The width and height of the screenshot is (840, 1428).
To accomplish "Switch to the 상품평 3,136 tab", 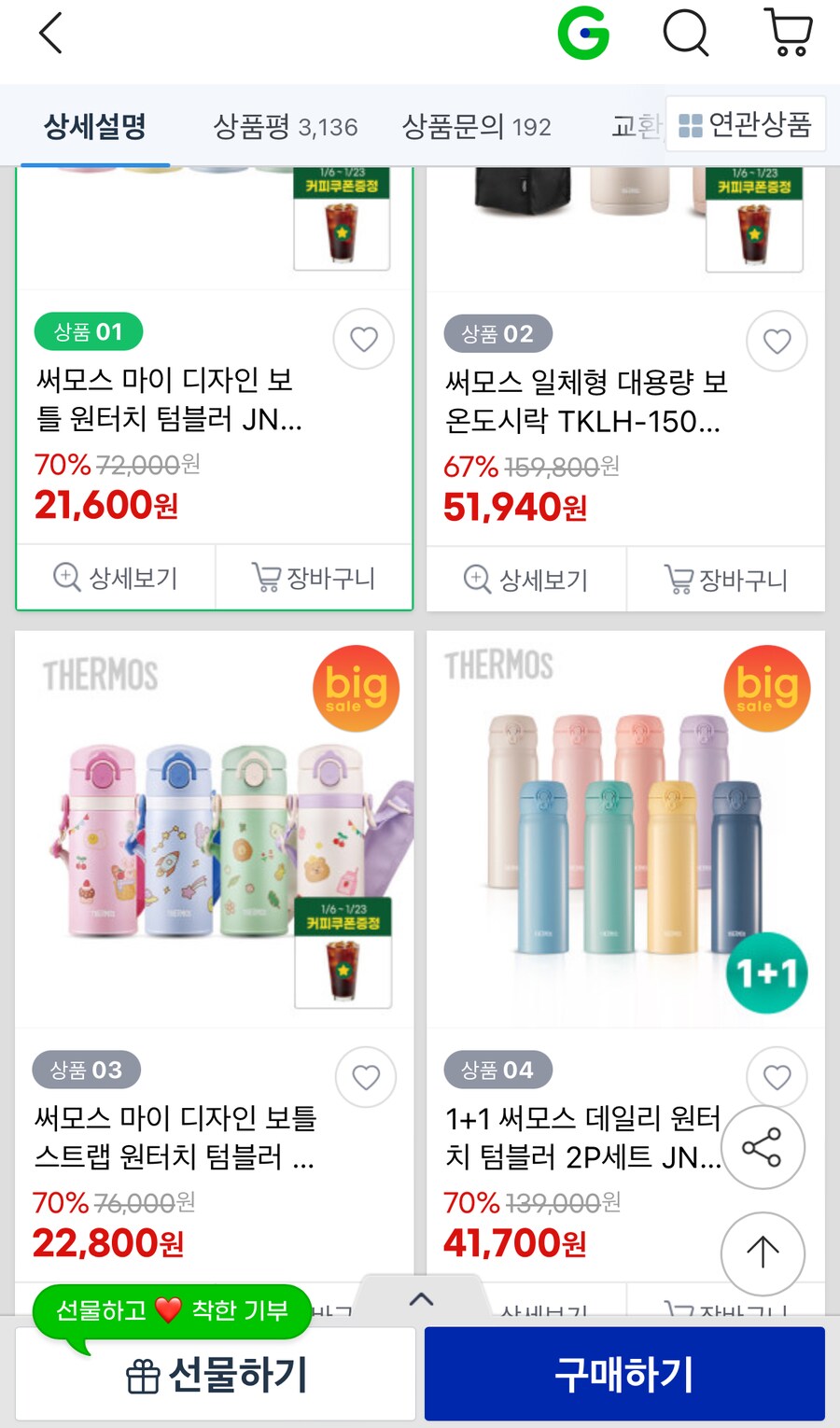I will coord(284,125).
